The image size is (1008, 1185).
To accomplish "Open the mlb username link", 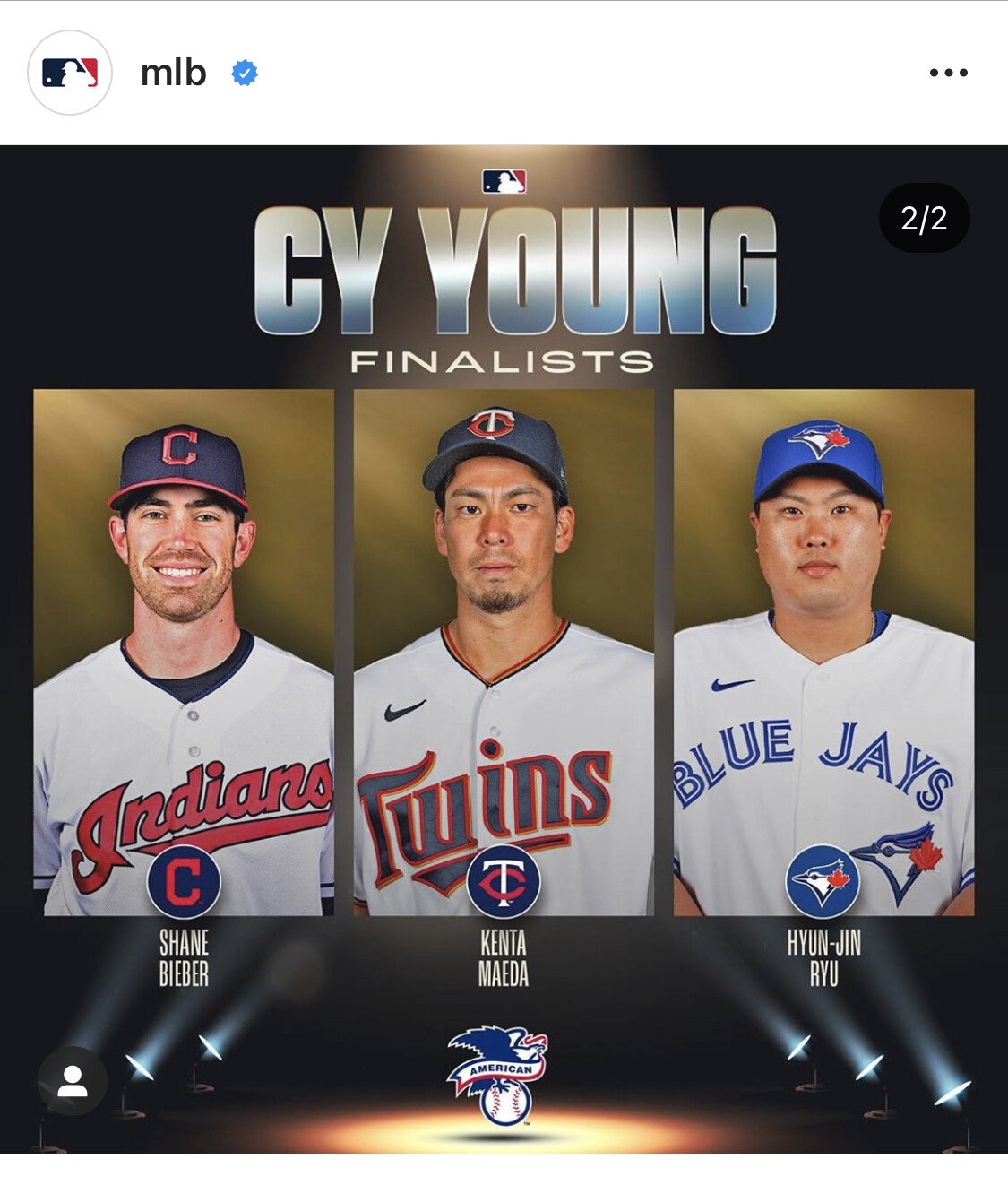I will [x=173, y=73].
